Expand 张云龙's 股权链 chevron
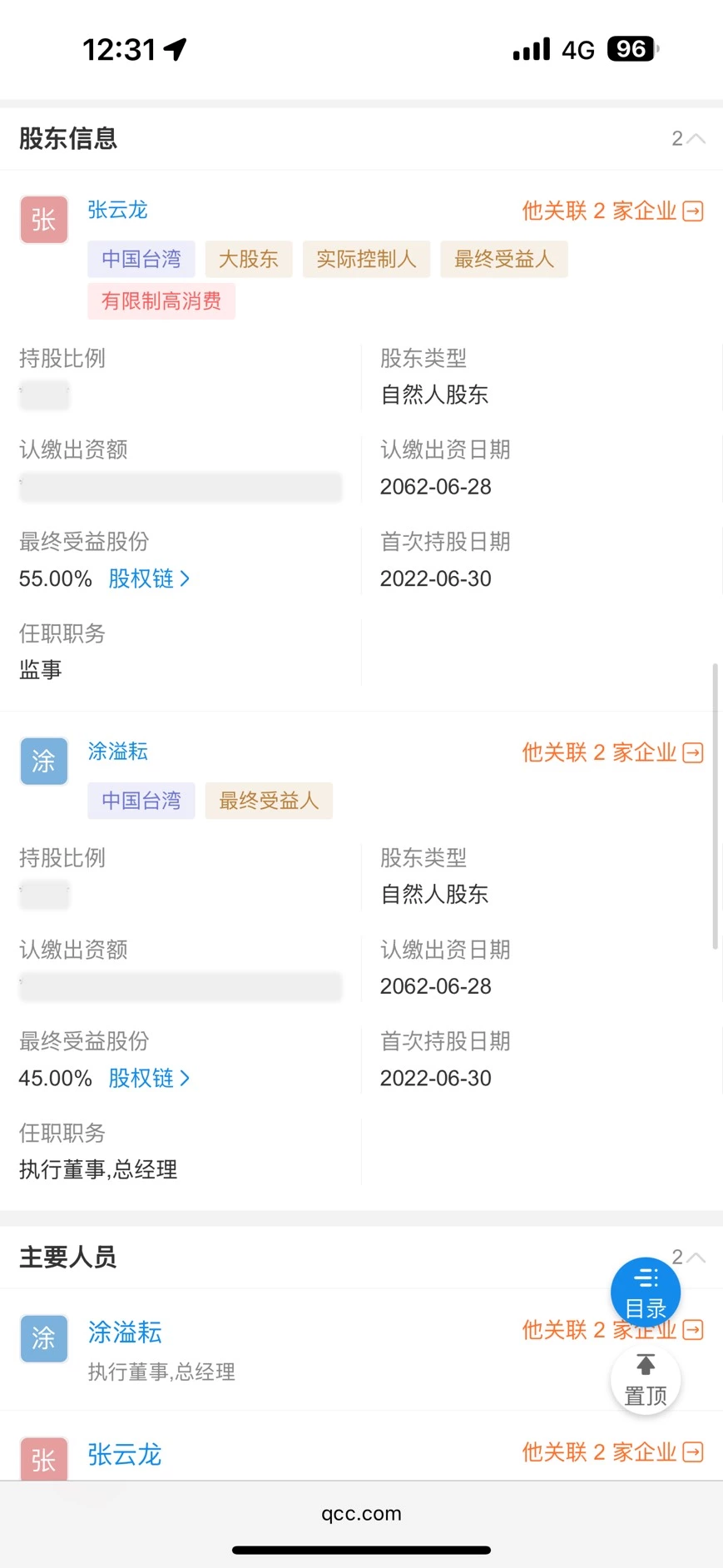Viewport: 723px width, 1568px height. pyautogui.click(x=150, y=578)
